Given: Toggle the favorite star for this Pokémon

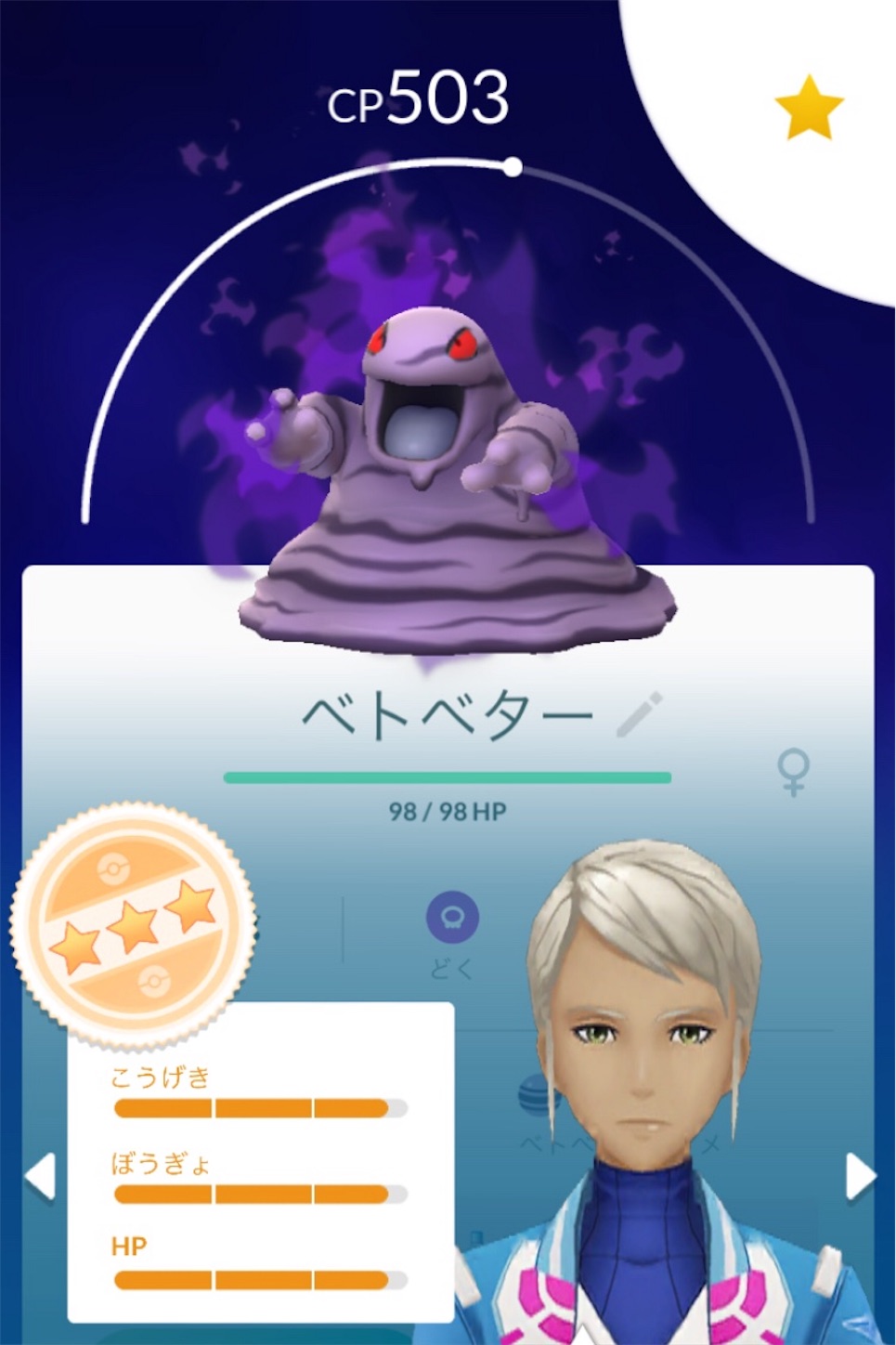Looking at the screenshot, I should 808,108.
